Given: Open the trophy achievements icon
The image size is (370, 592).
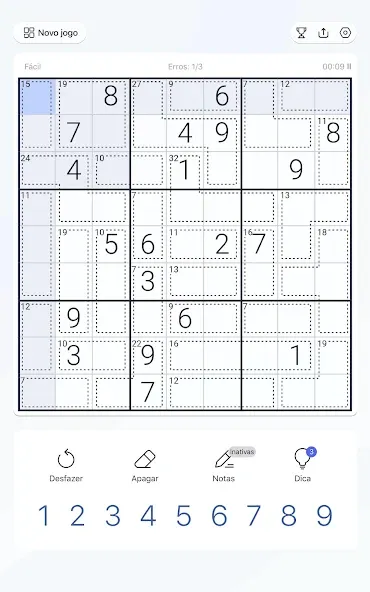Looking at the screenshot, I should [301, 33].
